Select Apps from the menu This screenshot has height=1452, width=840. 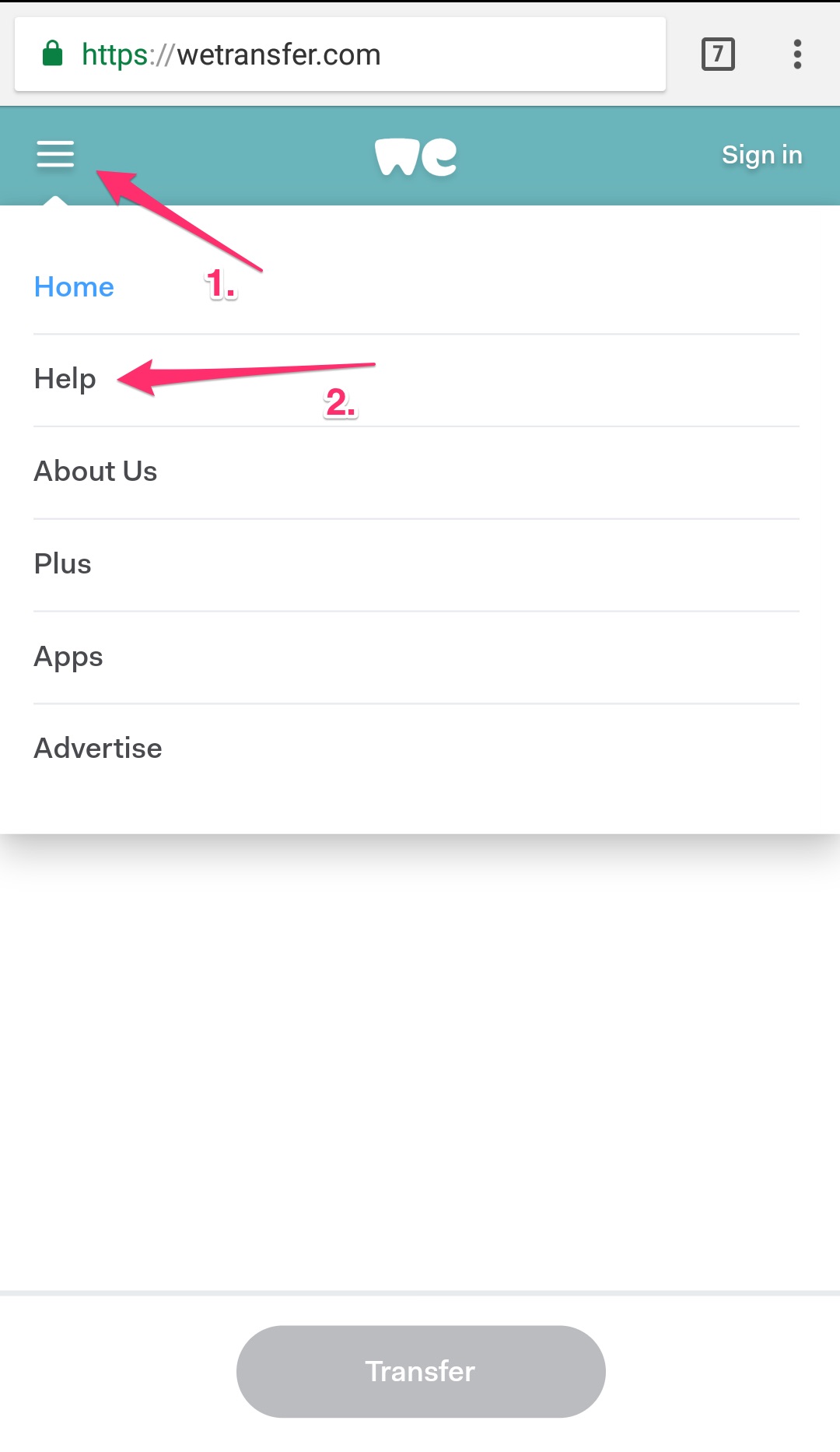[x=68, y=657]
